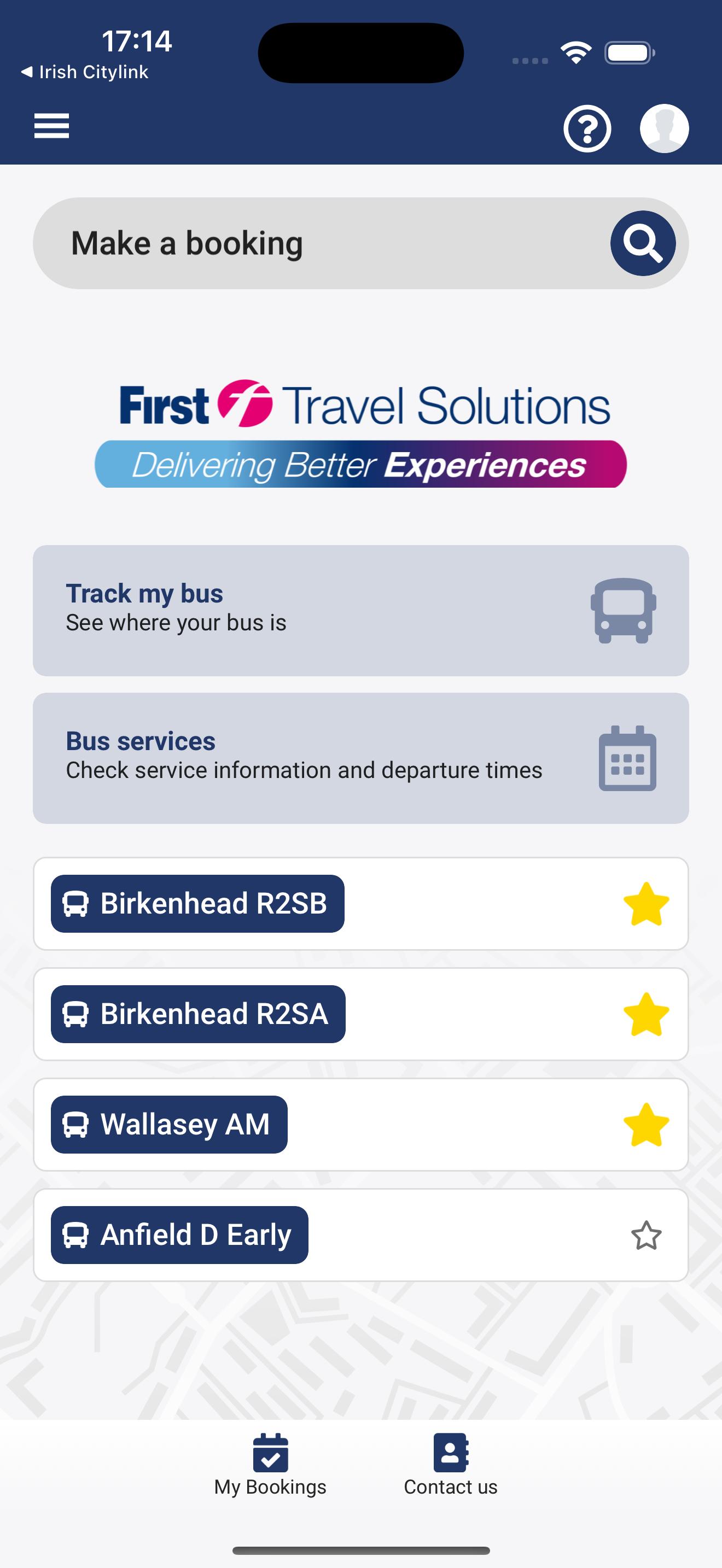This screenshot has height=1568, width=722.
Task: Open the user profile avatar
Action: tap(664, 128)
